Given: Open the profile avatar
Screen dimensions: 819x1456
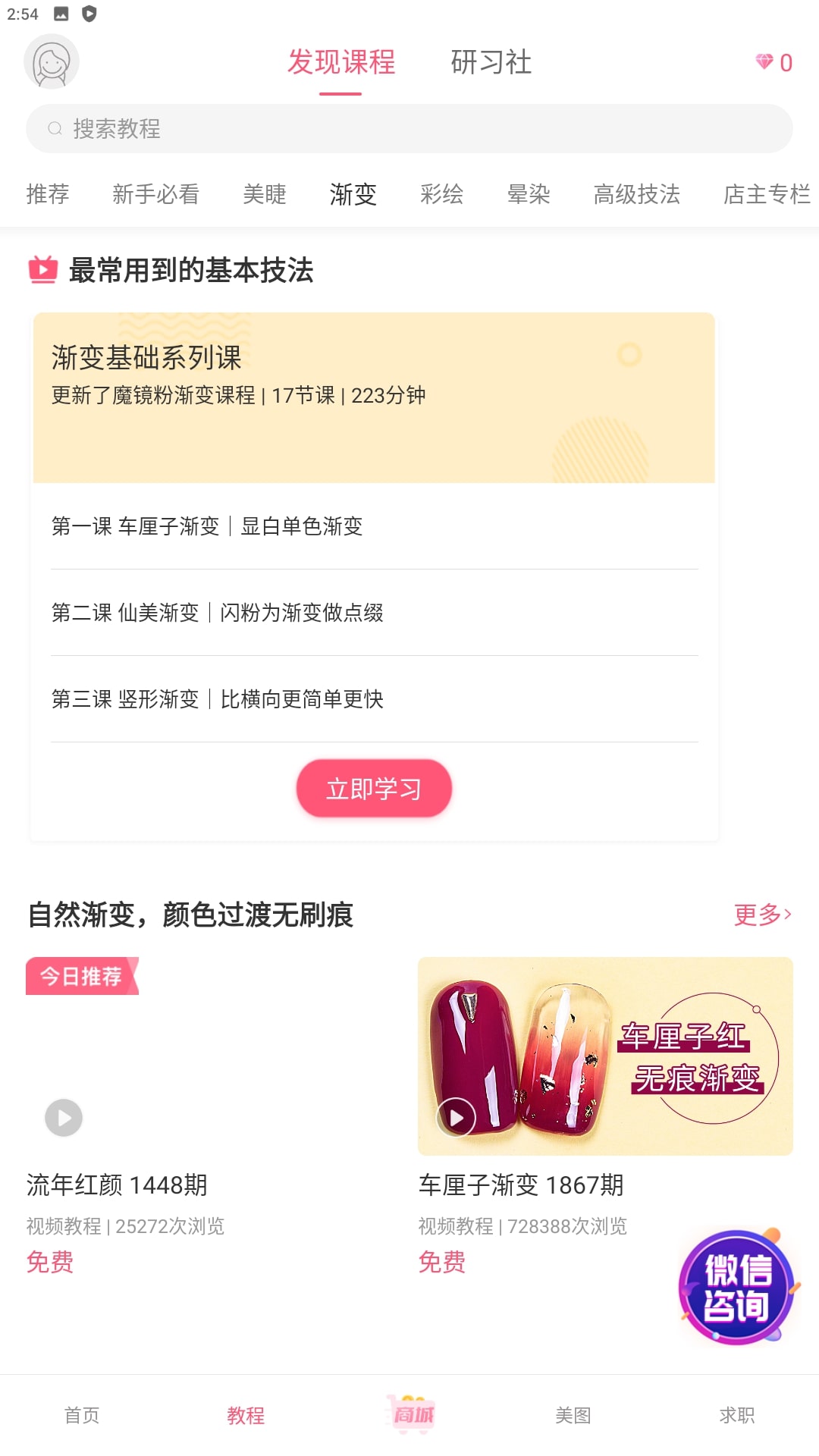Looking at the screenshot, I should click(x=52, y=62).
